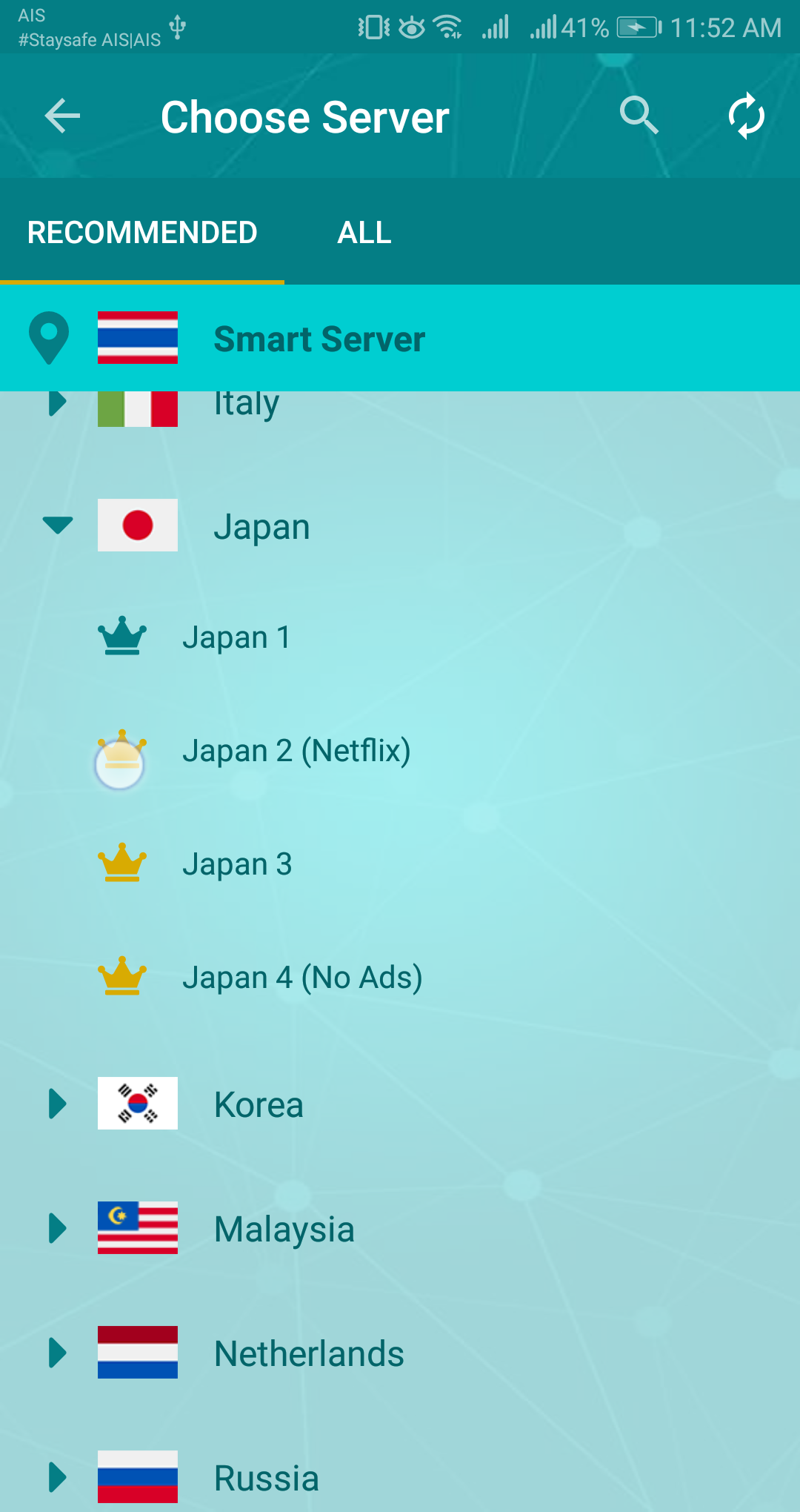Choose Japan 4 (No Ads) server

pos(302,978)
